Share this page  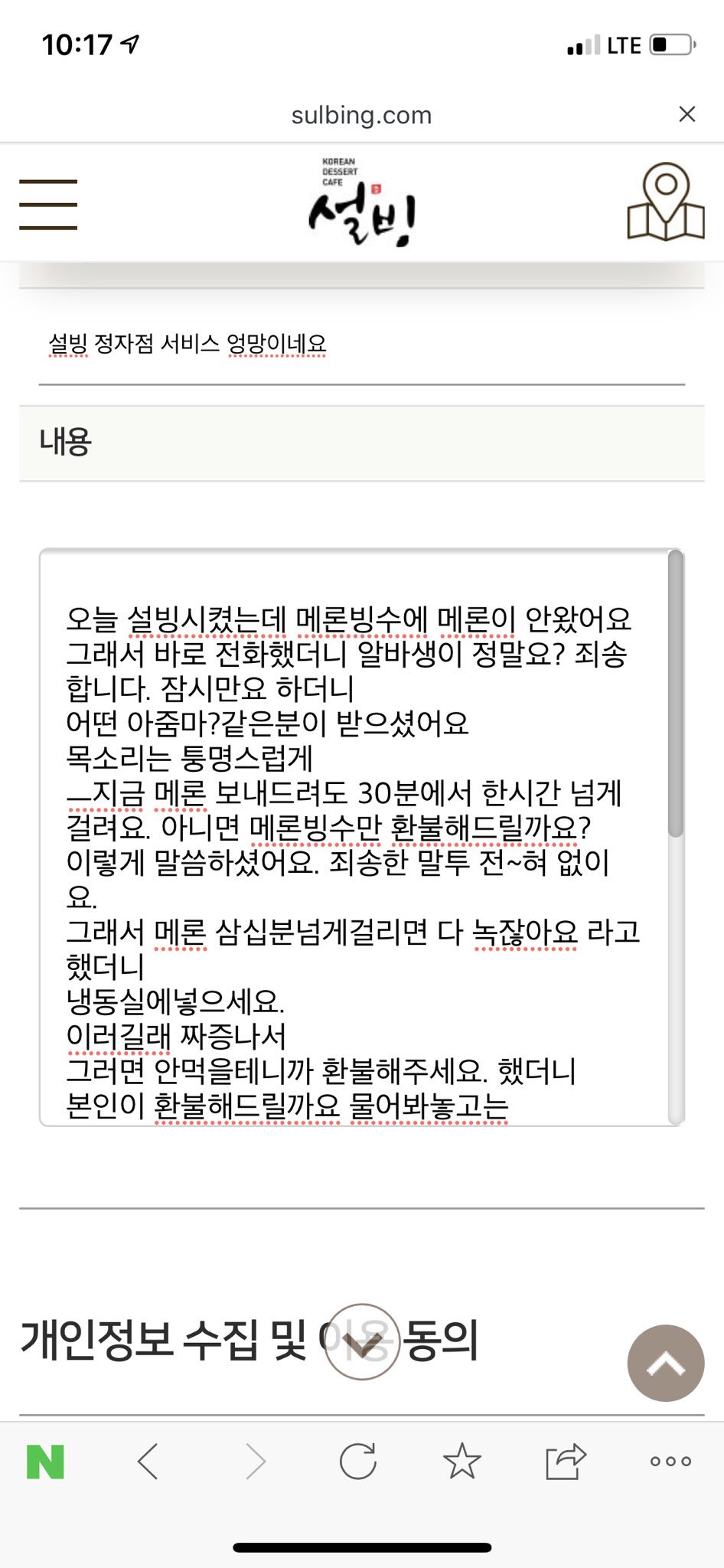click(x=566, y=1462)
